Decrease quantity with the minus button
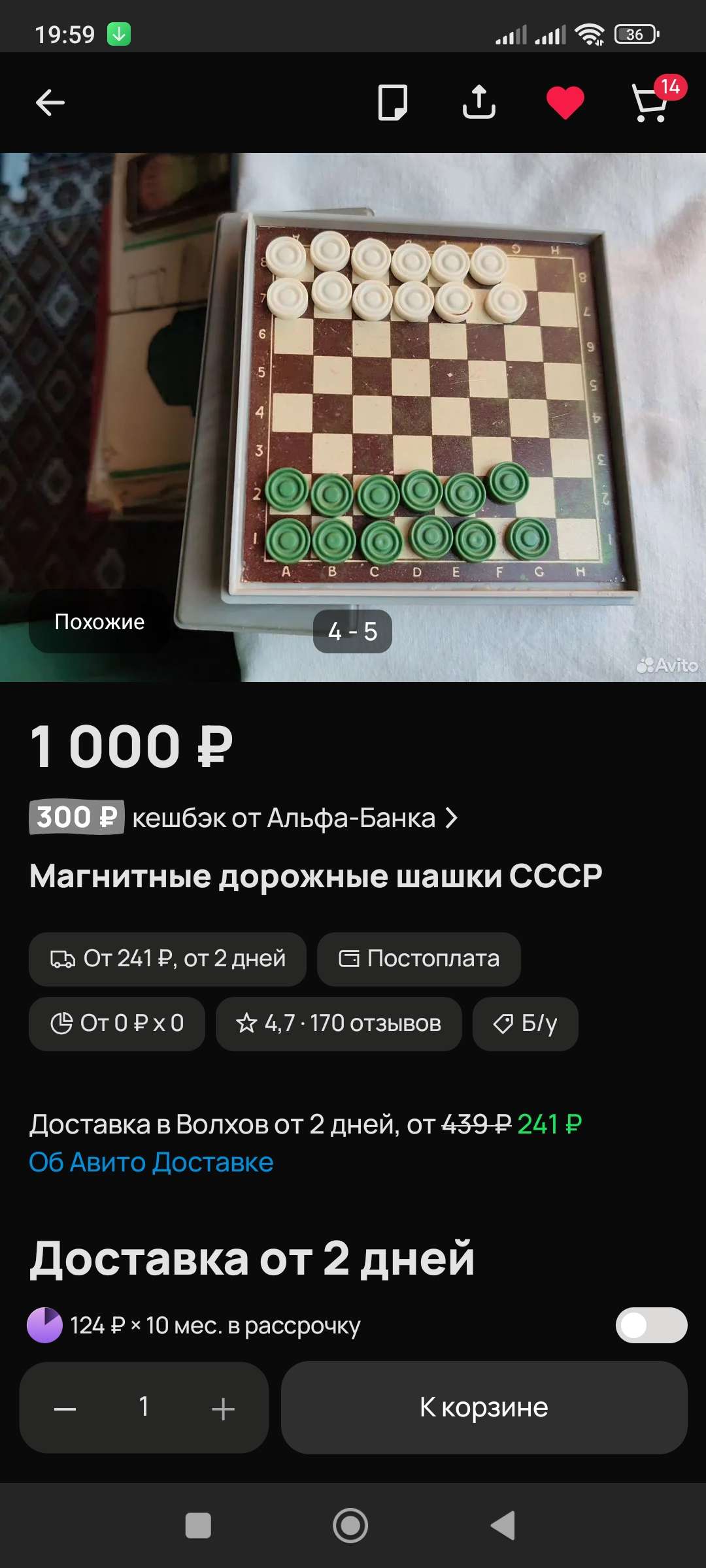 (x=65, y=1408)
